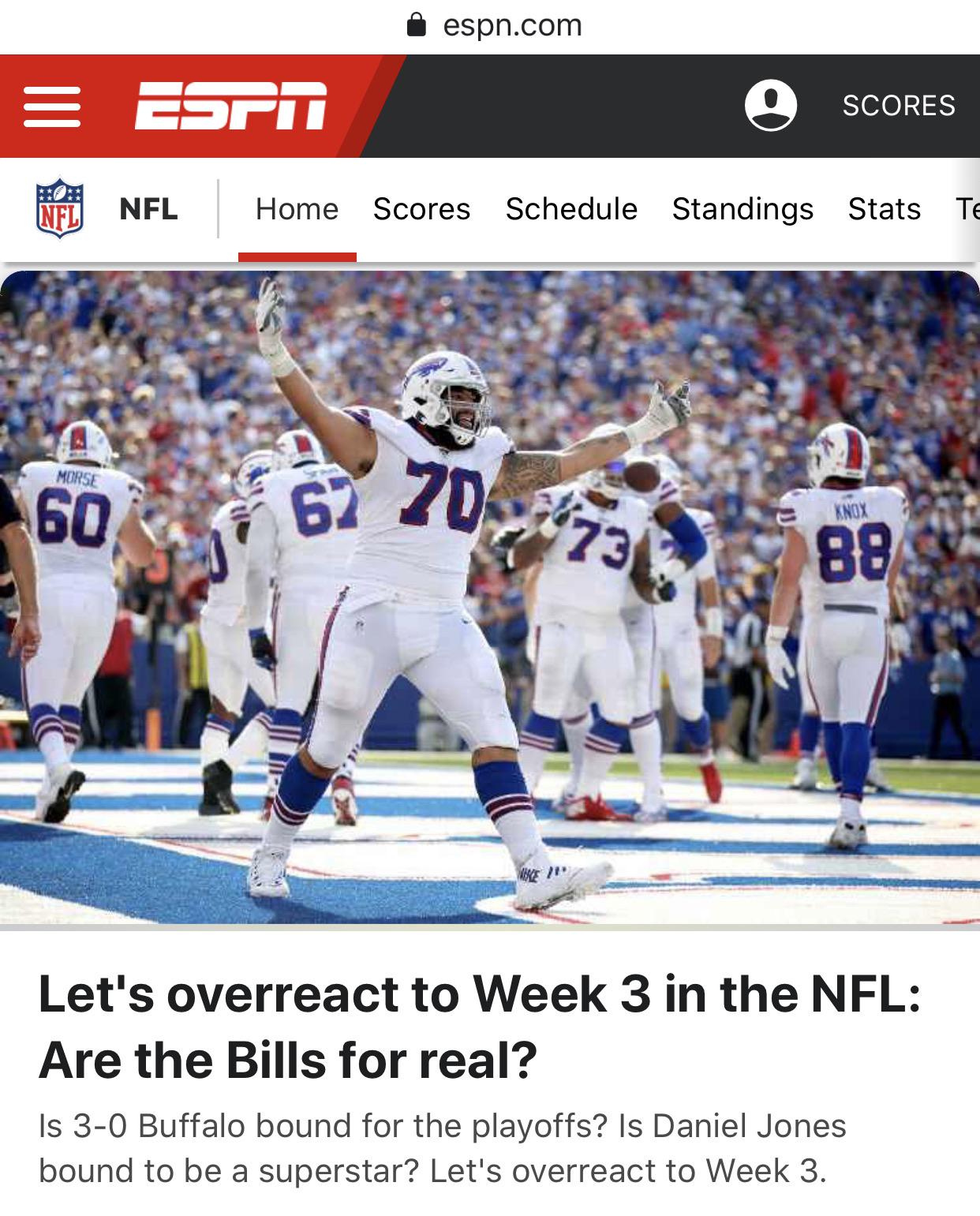This screenshot has width=980, height=1216.
Task: Open the user profile icon
Action: pyautogui.click(x=770, y=106)
